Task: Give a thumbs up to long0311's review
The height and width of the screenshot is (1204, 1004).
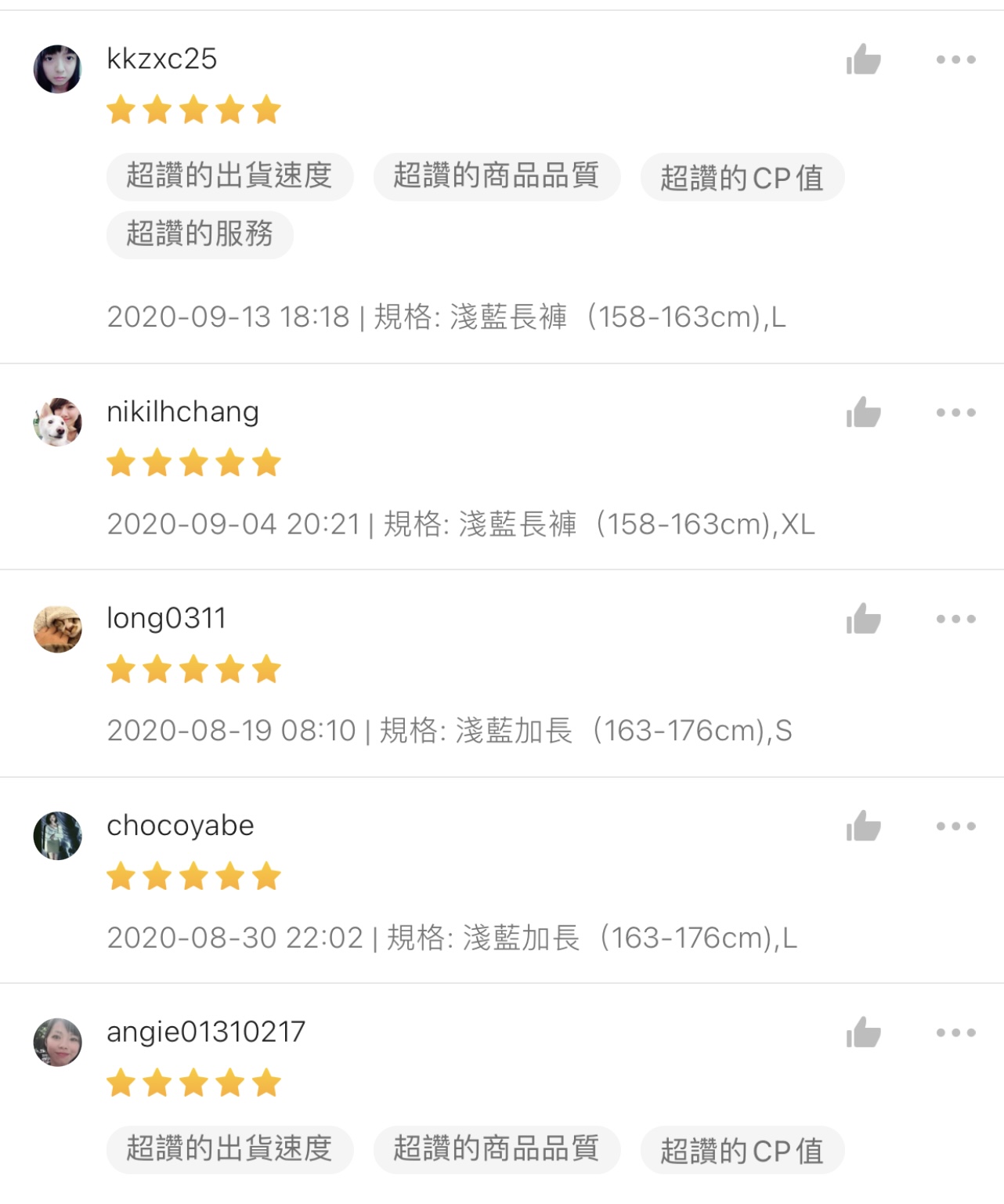Action: (x=863, y=619)
